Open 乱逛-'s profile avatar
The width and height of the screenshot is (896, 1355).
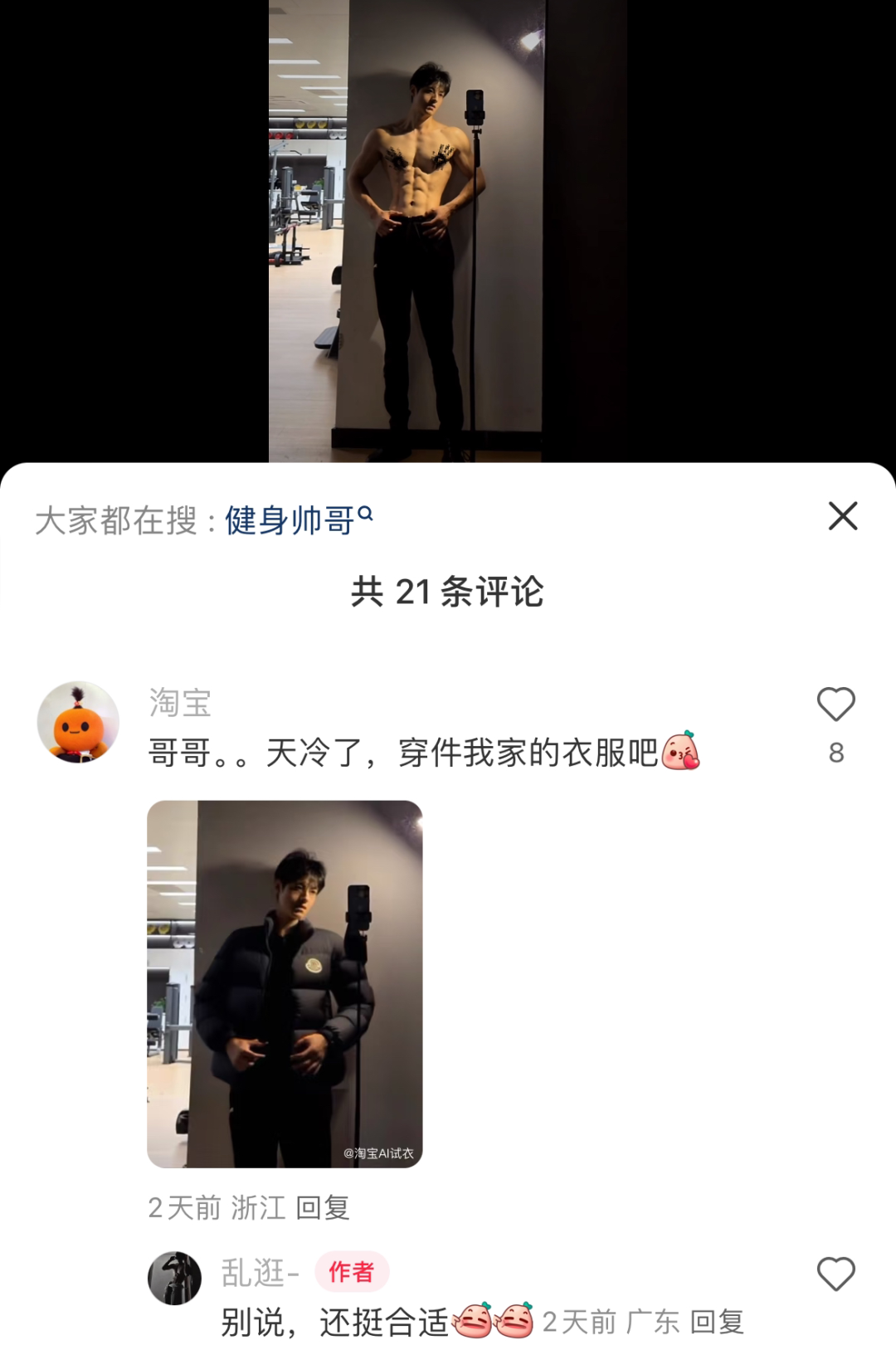(x=174, y=1278)
